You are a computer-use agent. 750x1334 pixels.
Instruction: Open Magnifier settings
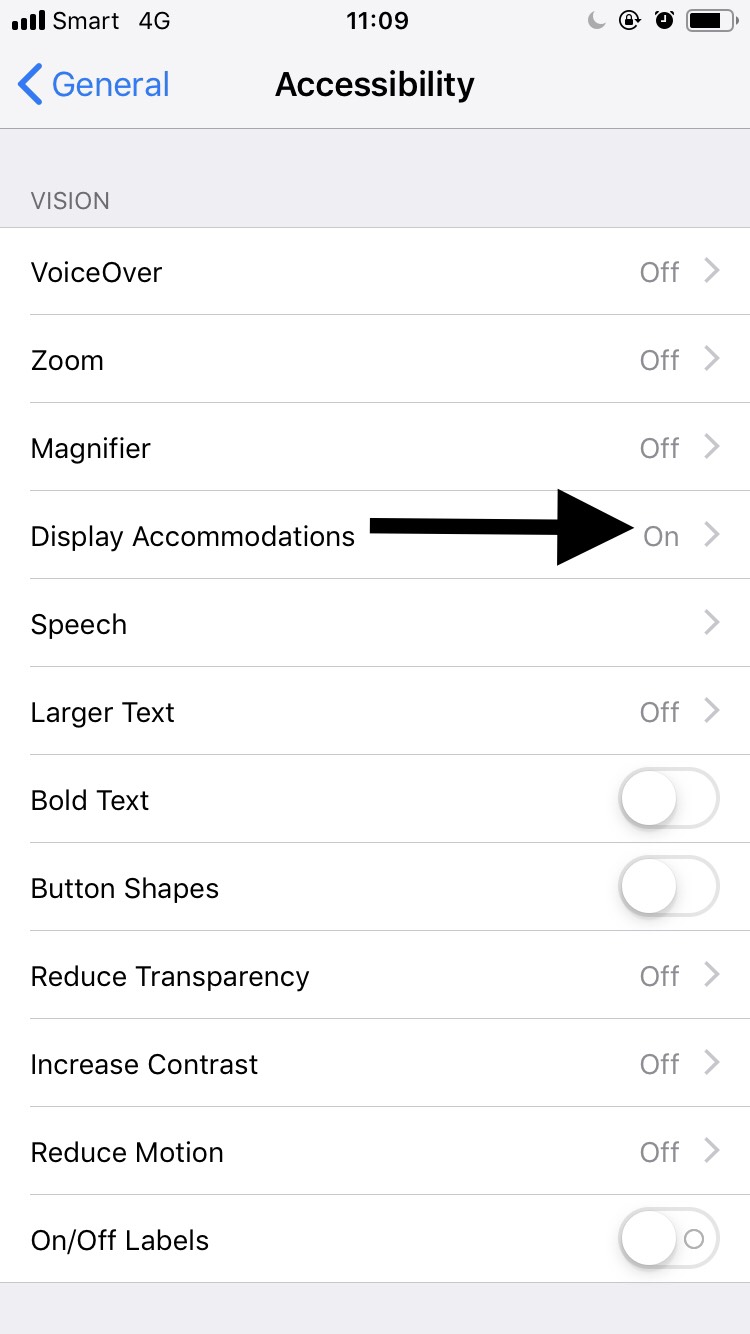click(375, 448)
